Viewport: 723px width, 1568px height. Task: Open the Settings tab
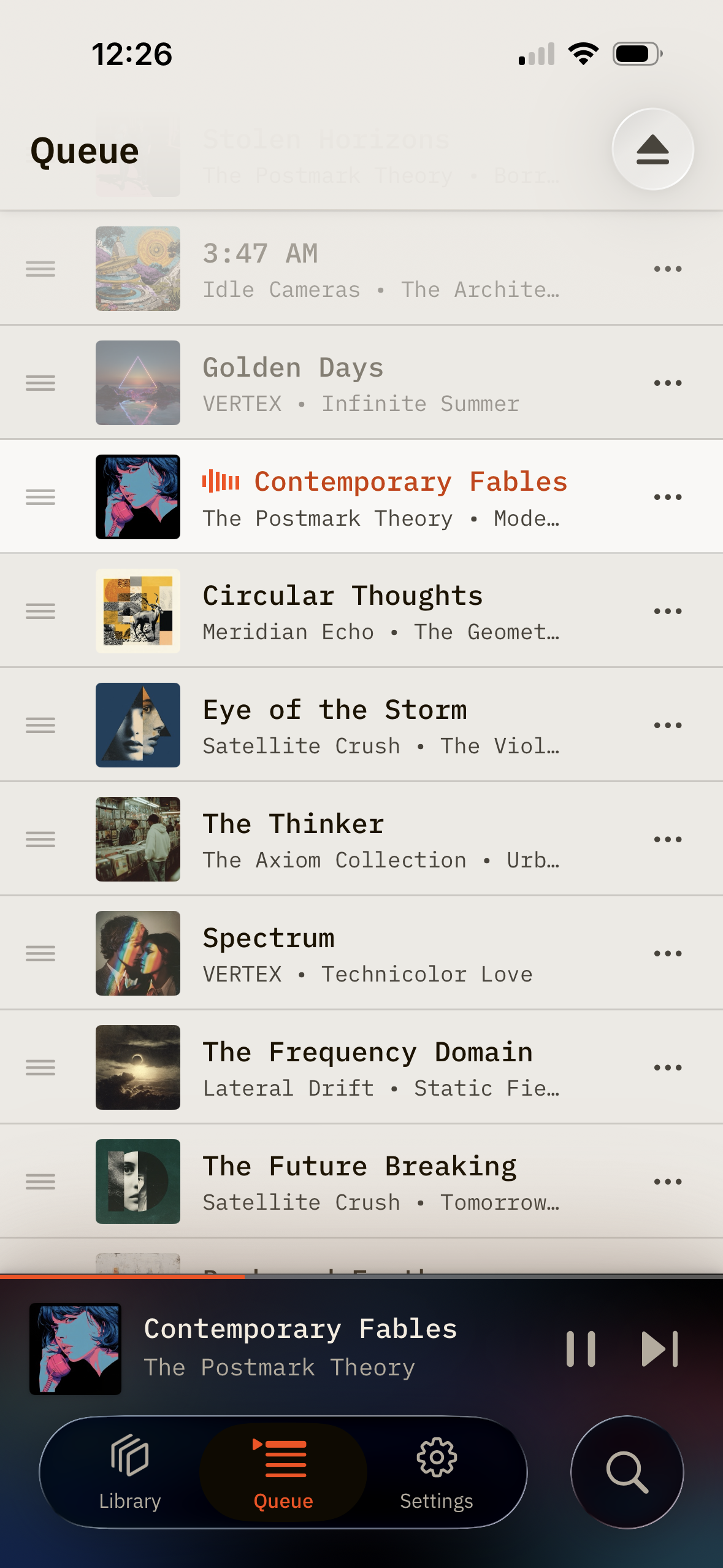(436, 1472)
